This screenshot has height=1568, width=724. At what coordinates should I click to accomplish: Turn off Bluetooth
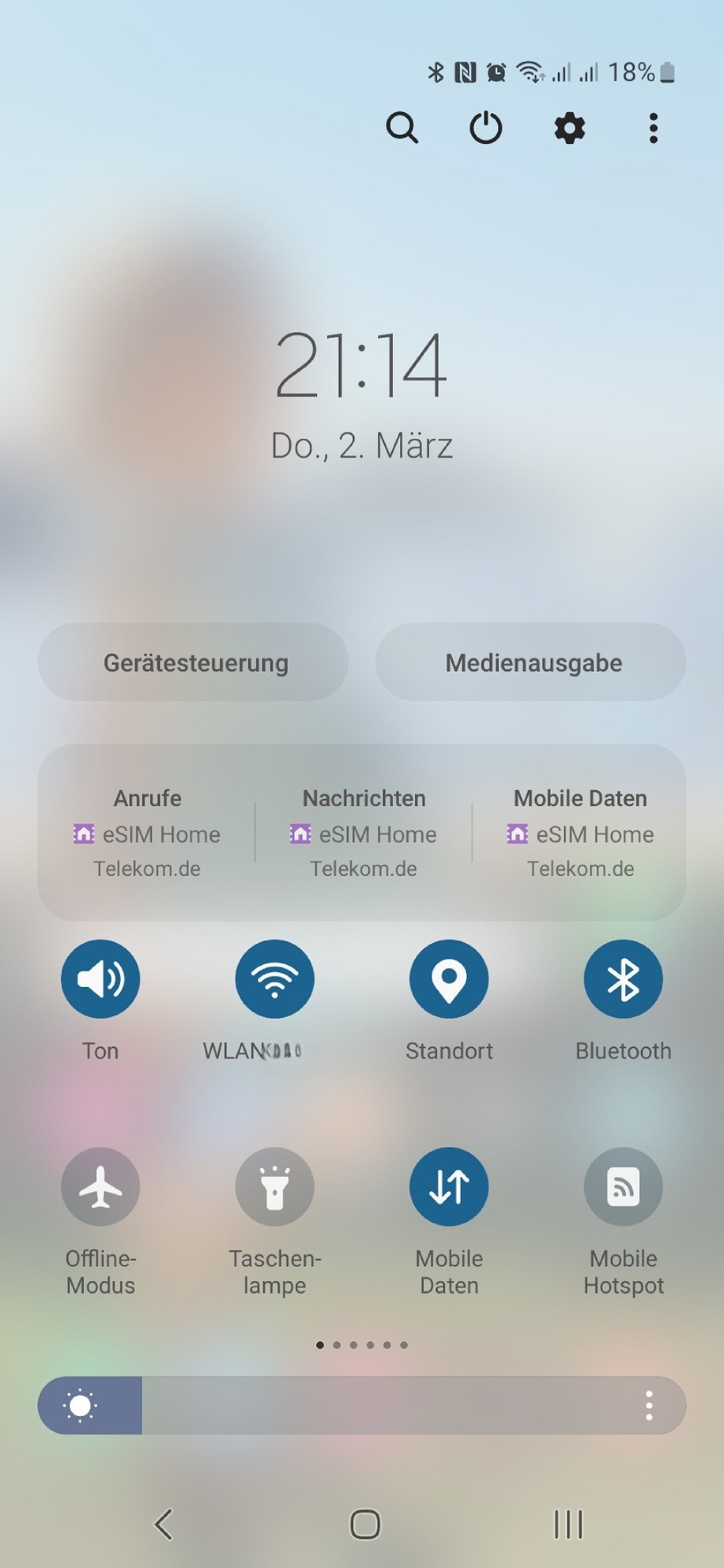click(623, 978)
